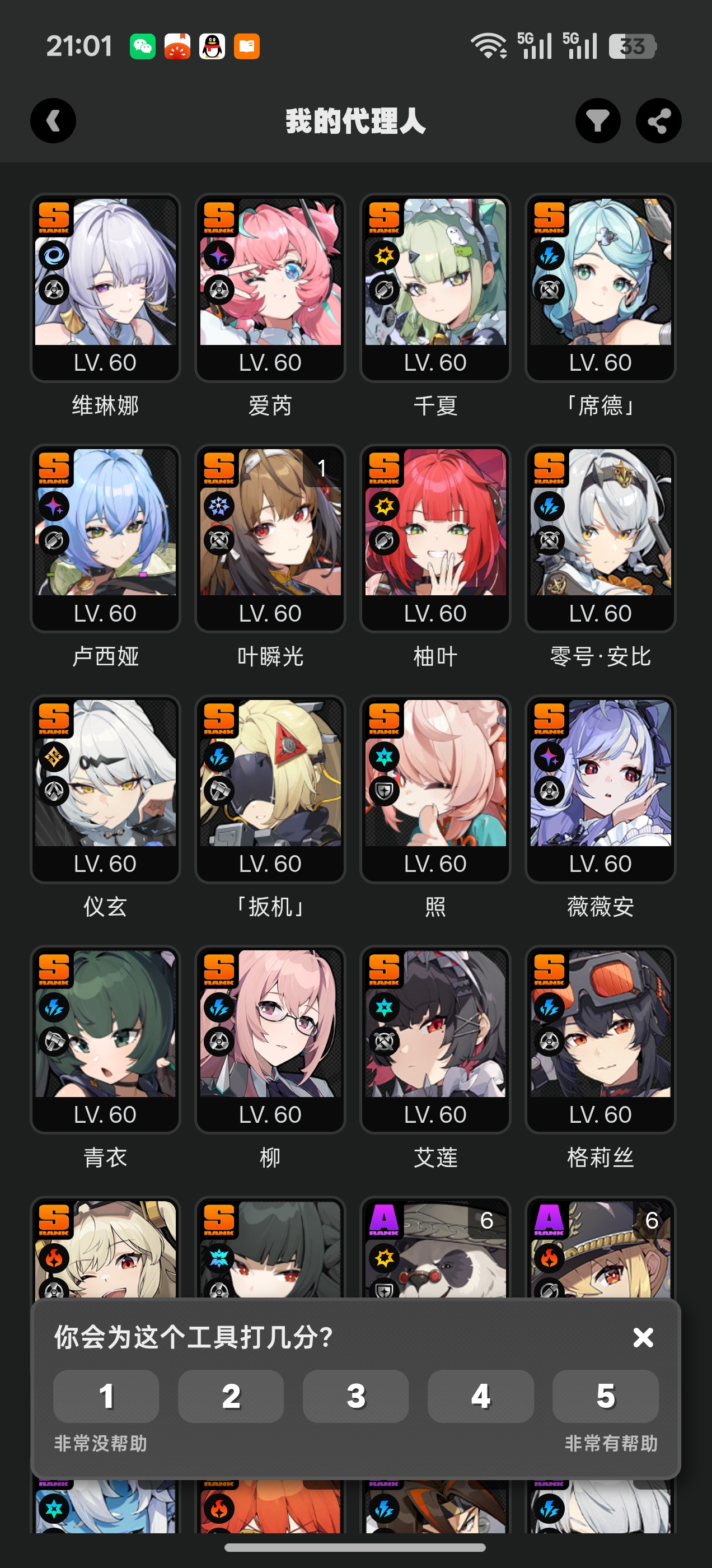Rate the tool 5, 非常有帮助

pos(605,1396)
